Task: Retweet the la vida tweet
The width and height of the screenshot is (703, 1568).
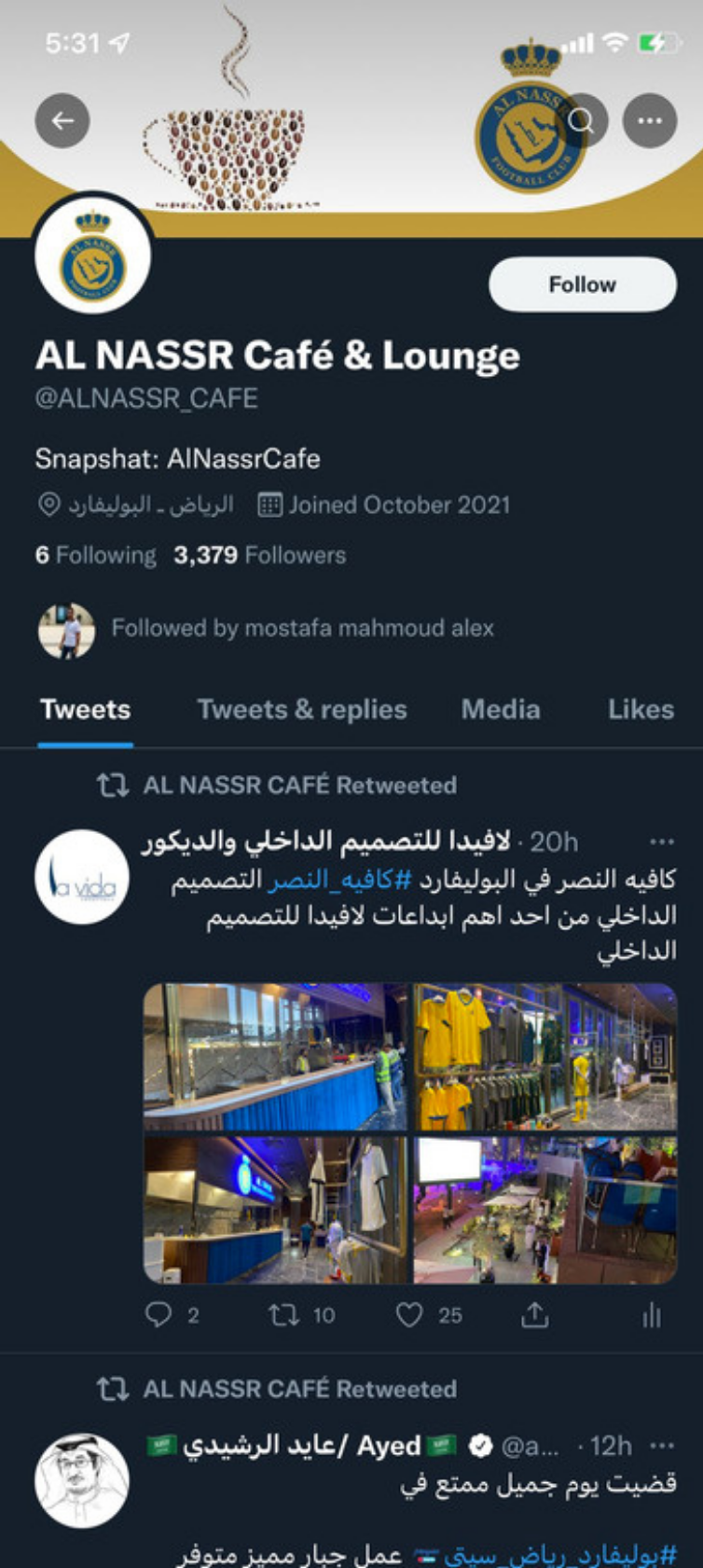Action: coord(301,1315)
